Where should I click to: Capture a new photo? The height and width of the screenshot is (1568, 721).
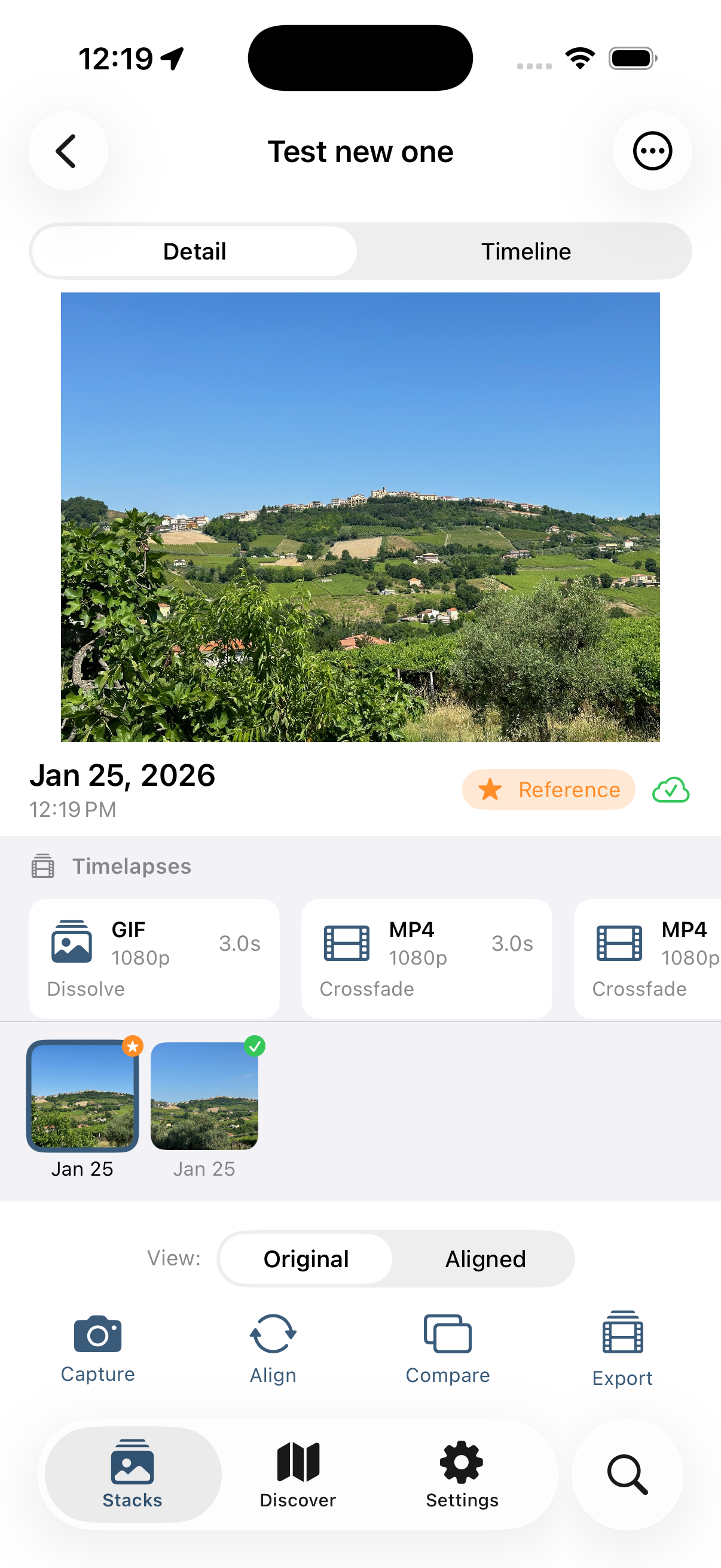(97, 1348)
